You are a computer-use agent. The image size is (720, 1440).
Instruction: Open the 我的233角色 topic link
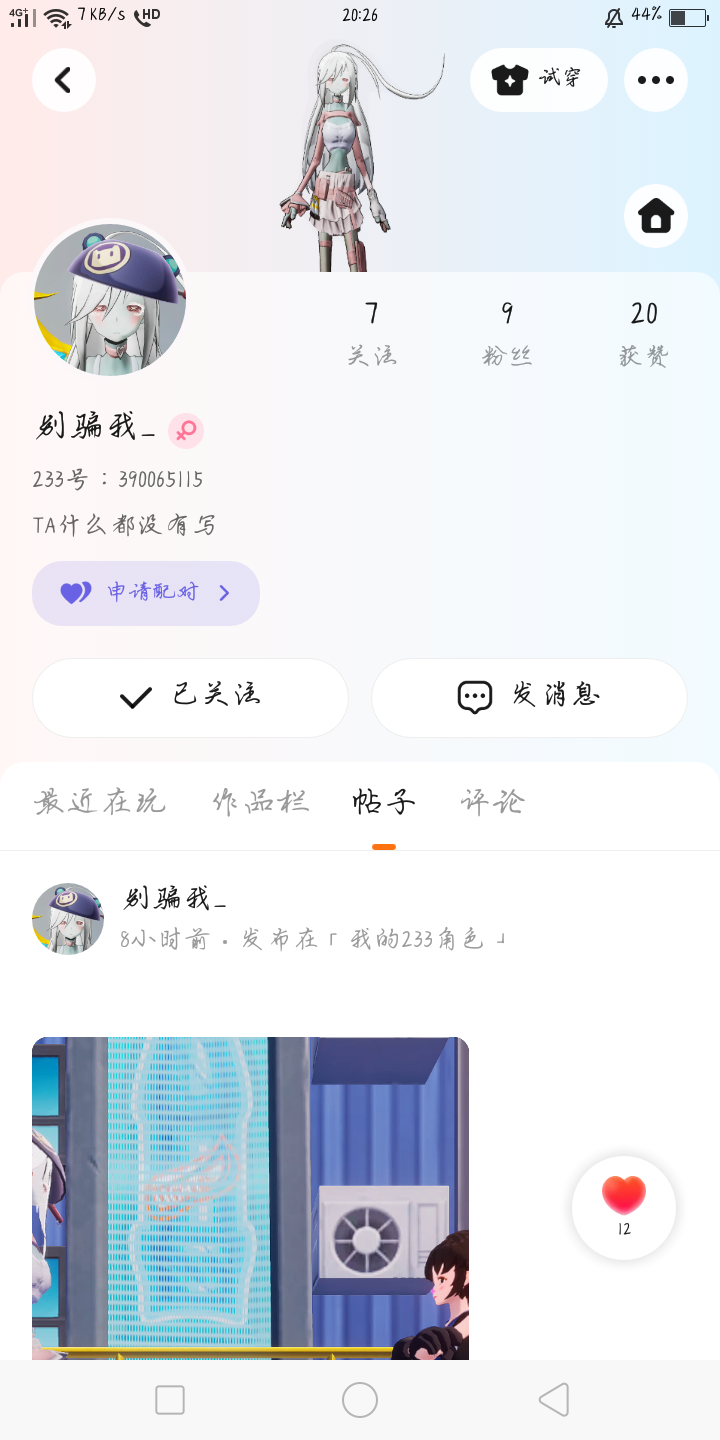[428, 939]
